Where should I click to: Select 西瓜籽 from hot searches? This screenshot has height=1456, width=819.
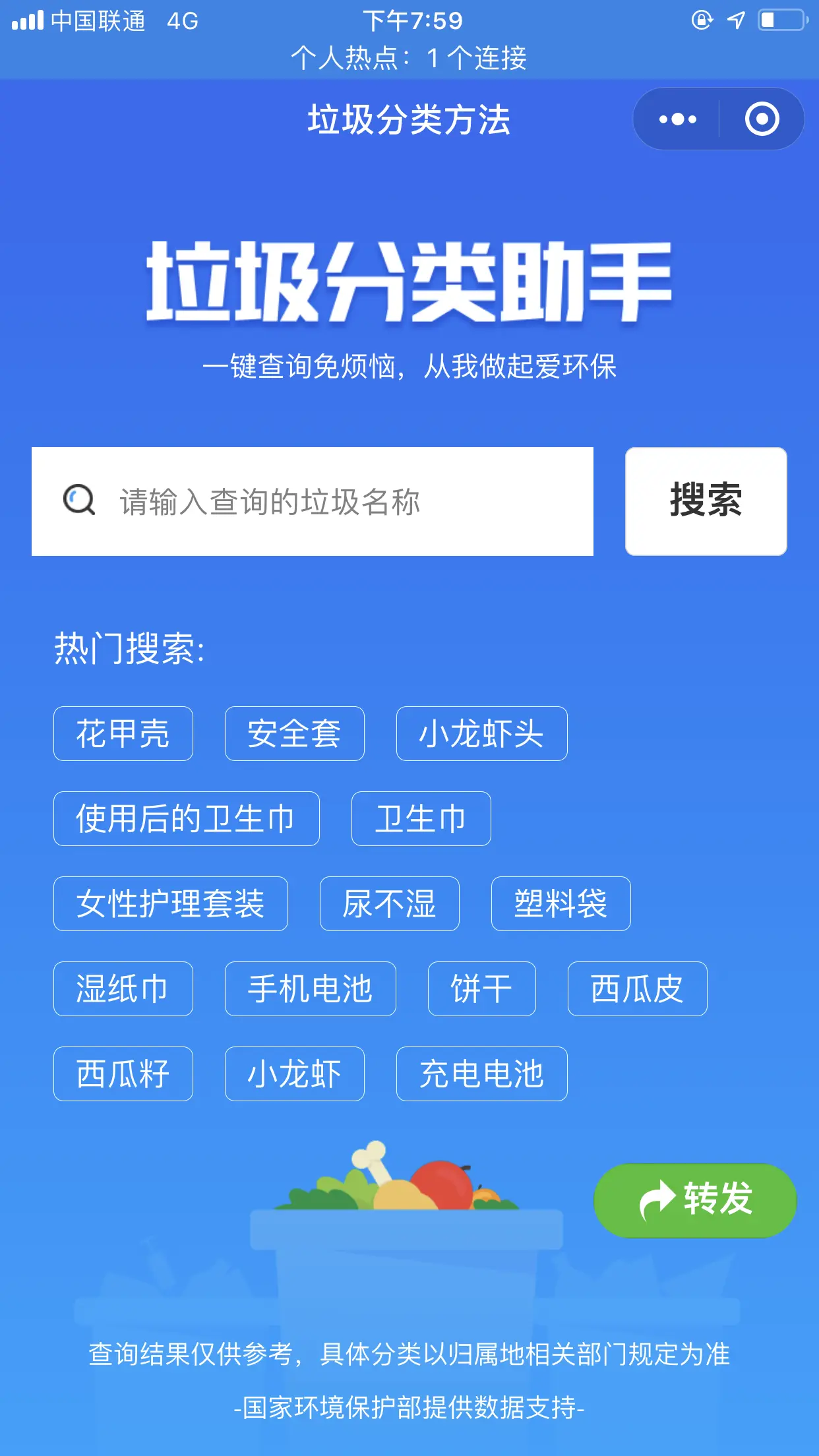(x=123, y=1074)
